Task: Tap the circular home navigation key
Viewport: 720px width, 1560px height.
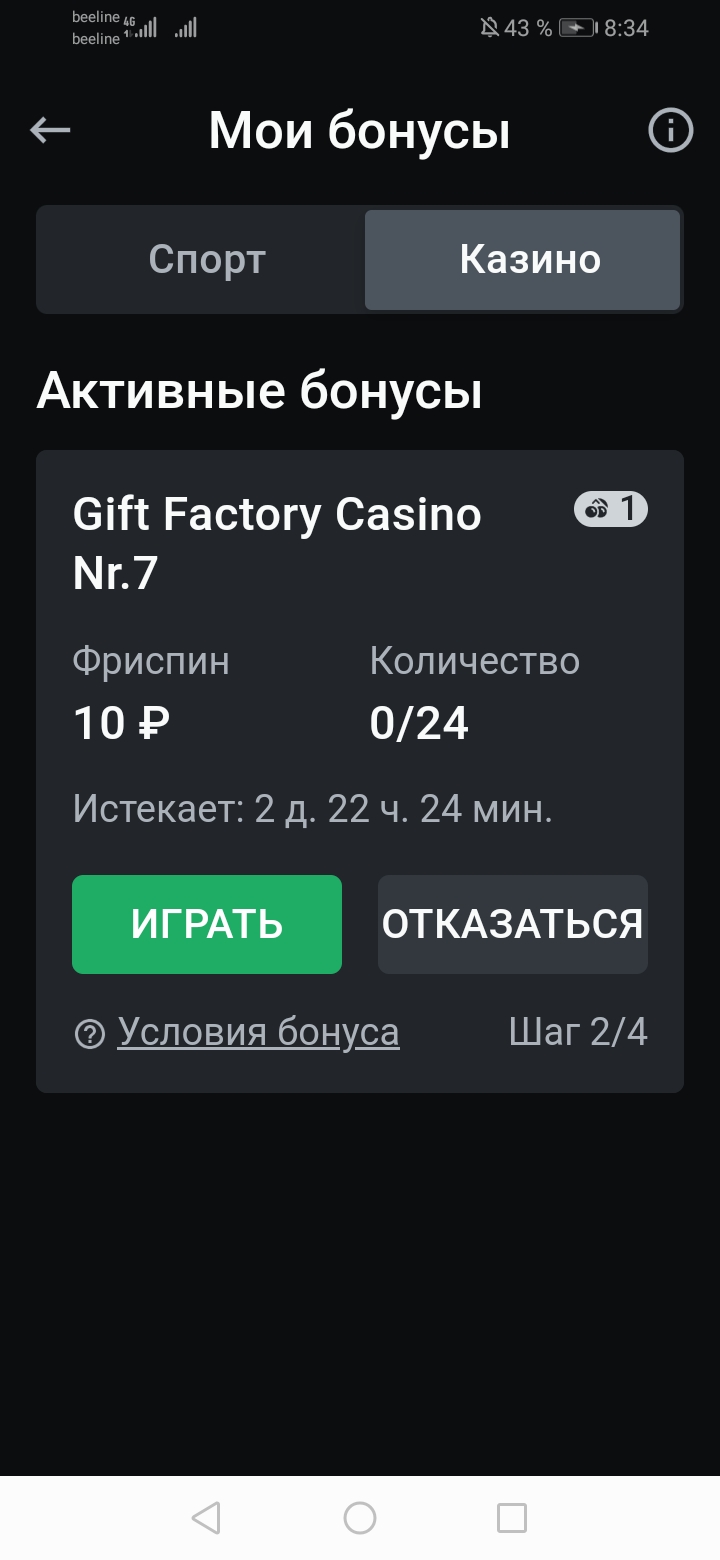Action: coord(359,1518)
